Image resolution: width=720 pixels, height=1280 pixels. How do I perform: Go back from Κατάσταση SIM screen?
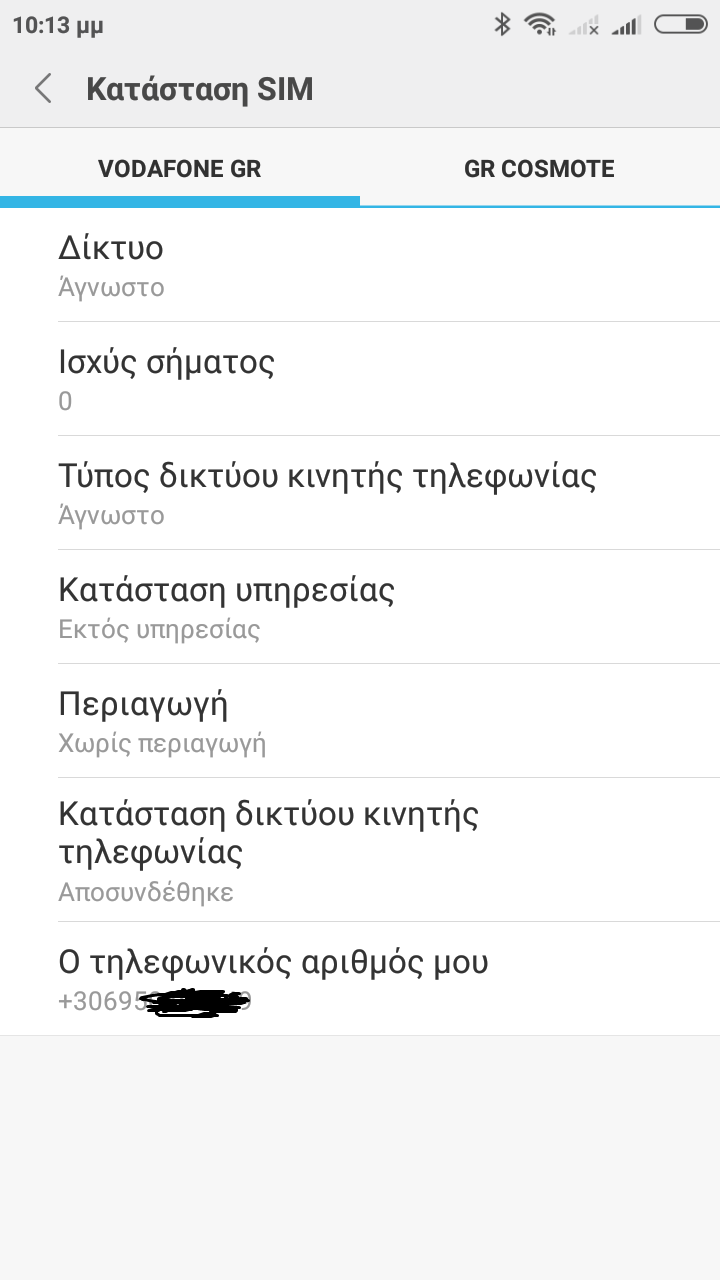(x=43, y=89)
